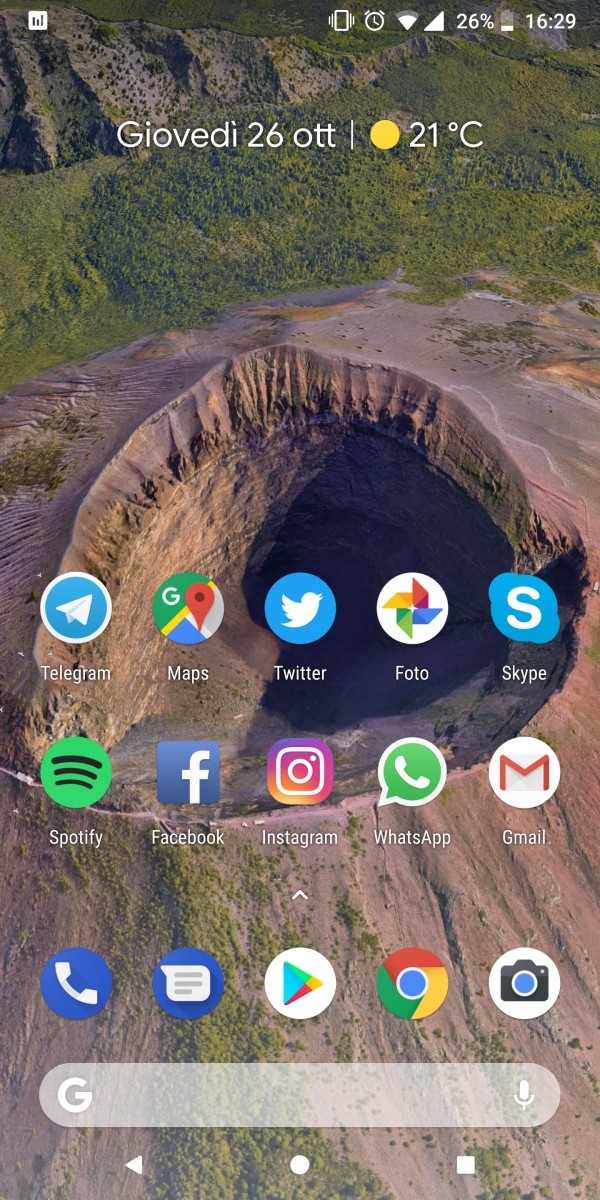The width and height of the screenshot is (600, 1200).
Task: Open the Foto app
Action: (x=412, y=608)
